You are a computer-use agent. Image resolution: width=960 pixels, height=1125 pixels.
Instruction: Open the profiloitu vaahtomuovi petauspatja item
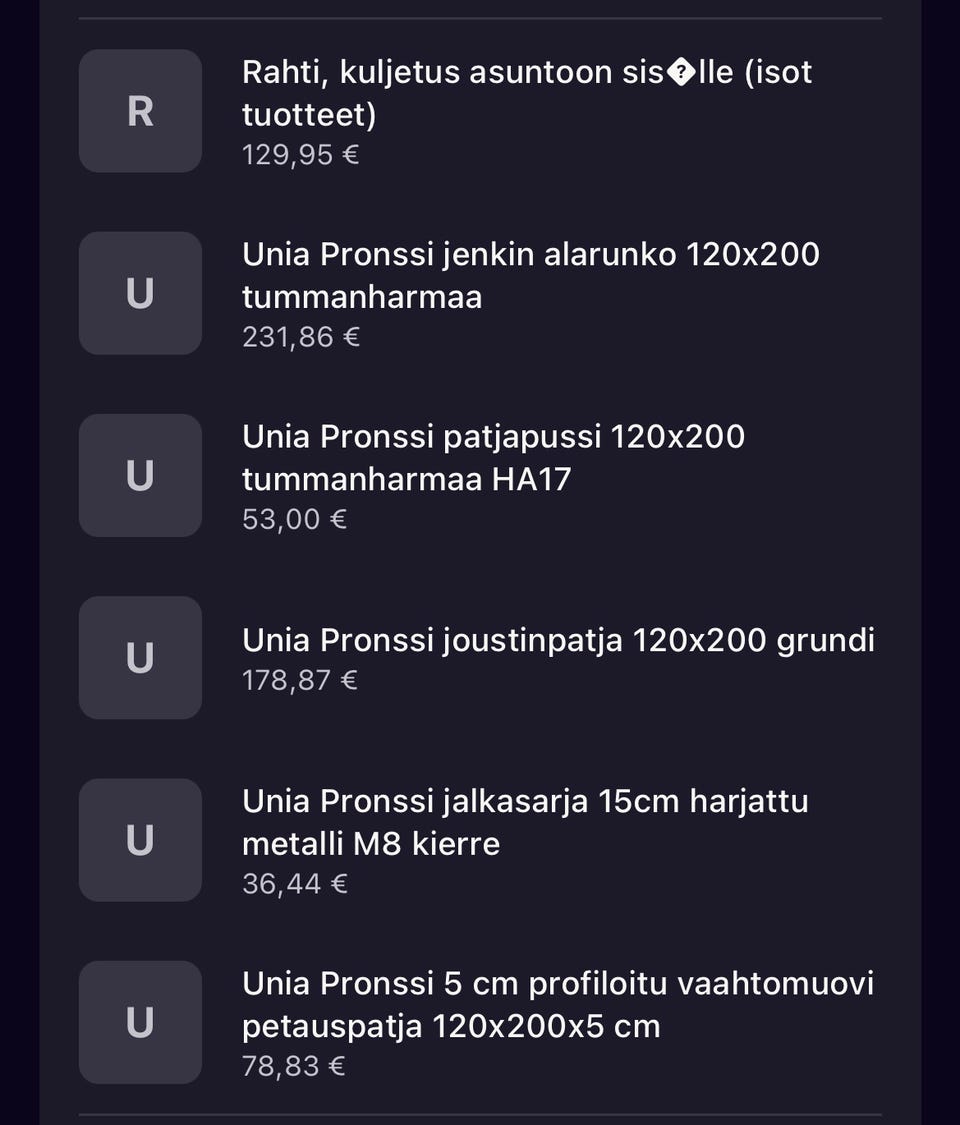(x=560, y=1005)
